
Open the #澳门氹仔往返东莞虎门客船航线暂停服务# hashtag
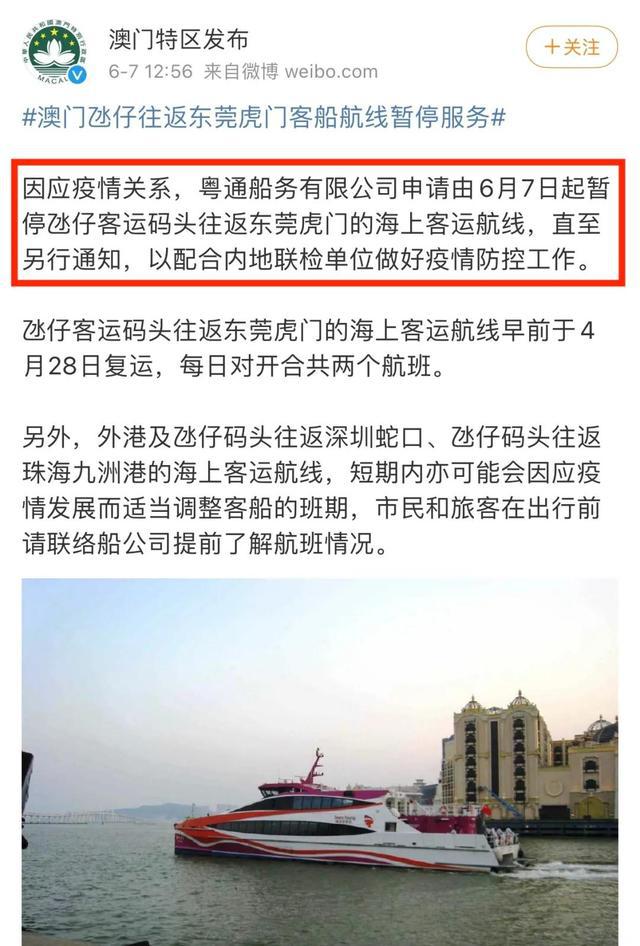[x=264, y=117]
